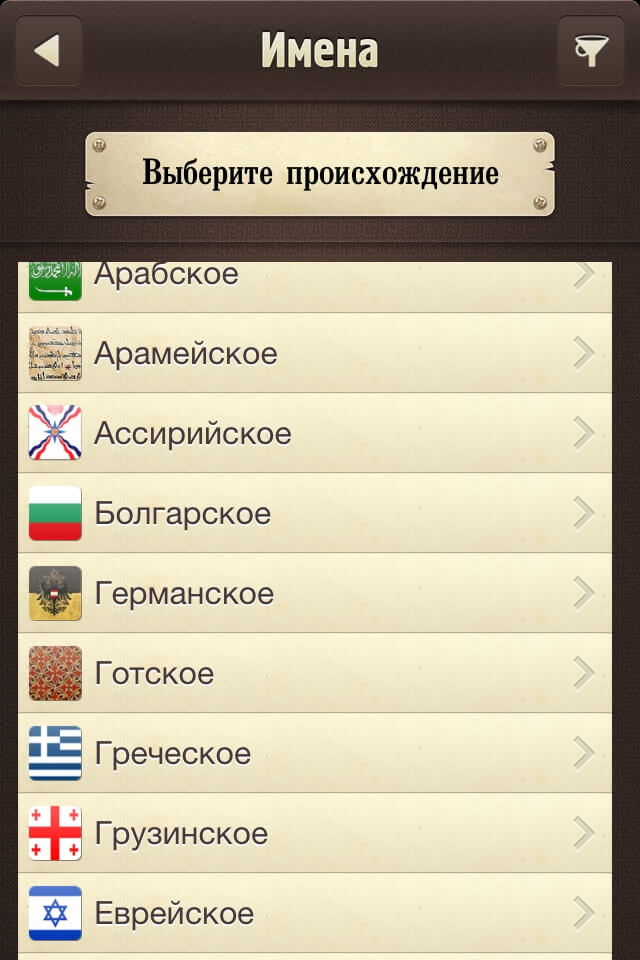Go back using the arrow button
The image size is (640, 960).
tap(47, 50)
